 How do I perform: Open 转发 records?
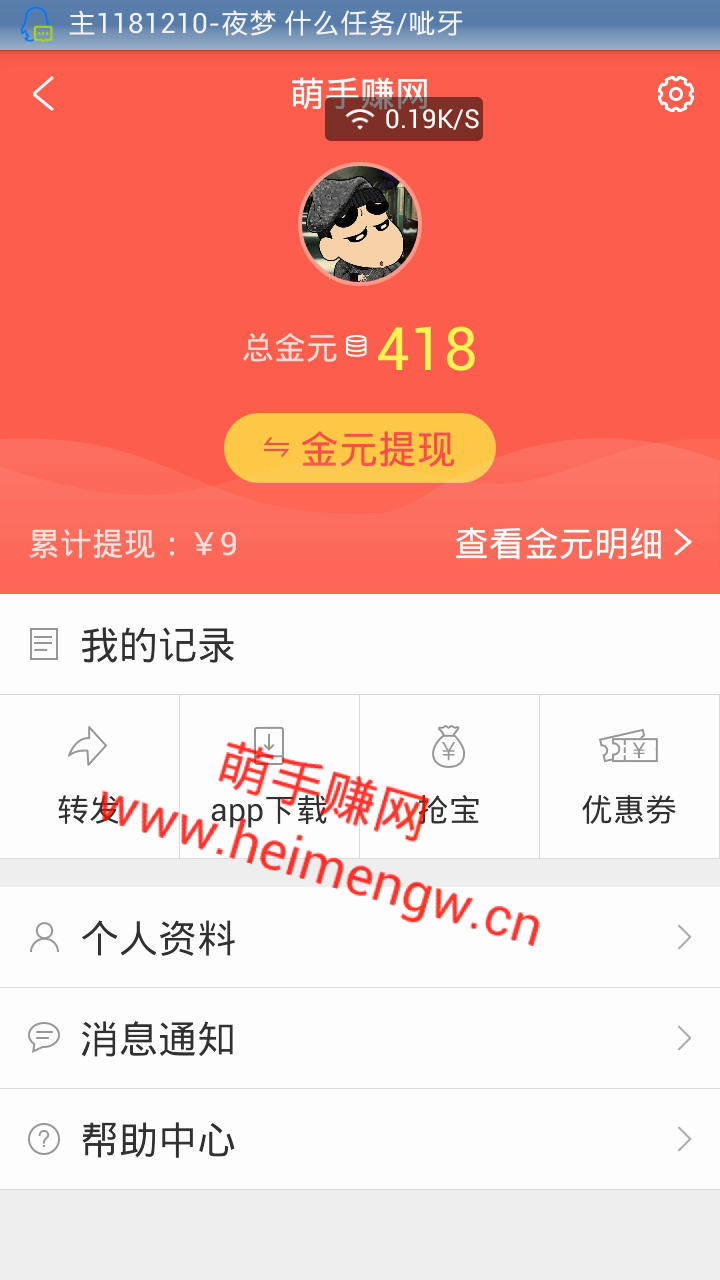click(89, 776)
